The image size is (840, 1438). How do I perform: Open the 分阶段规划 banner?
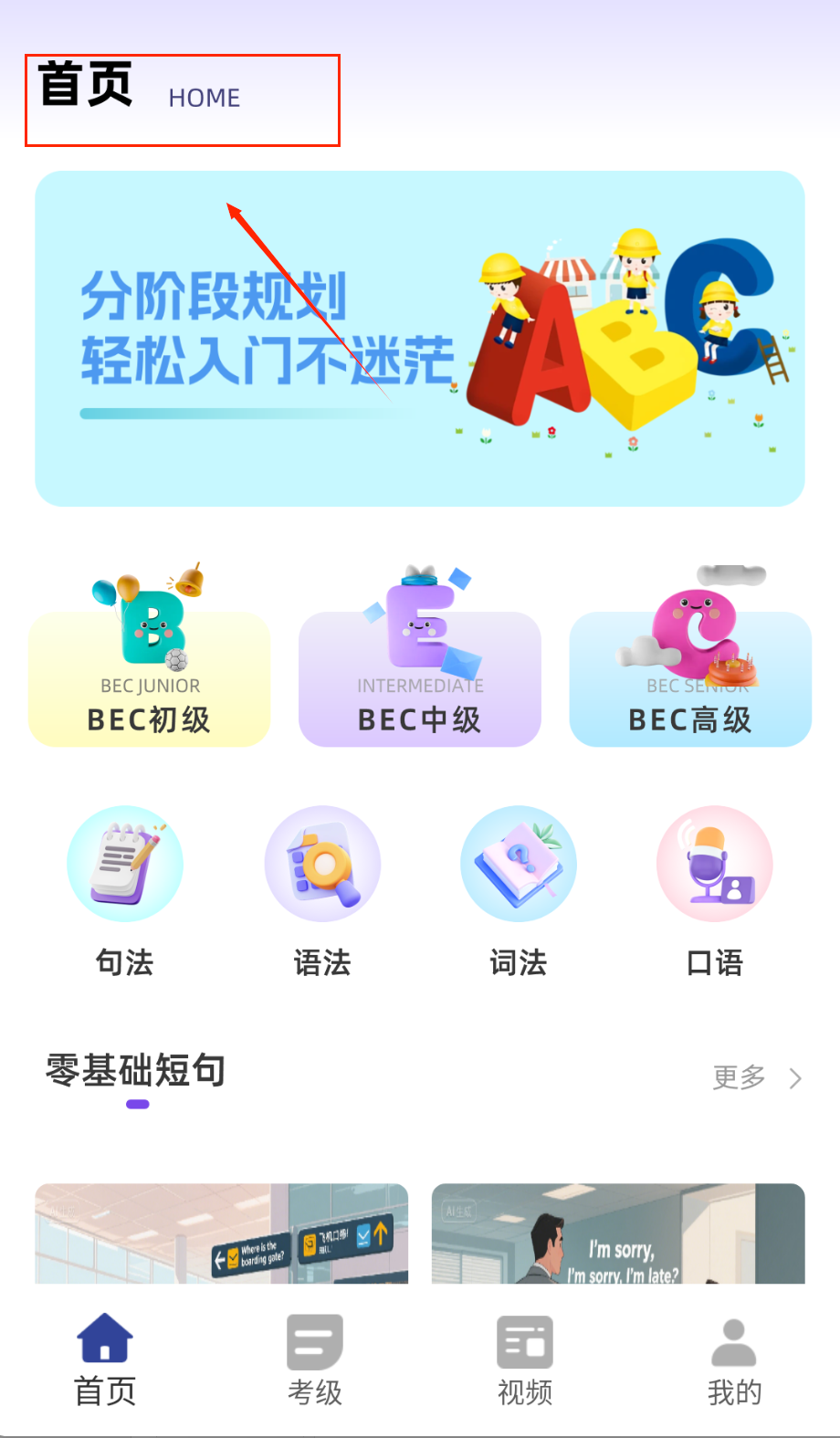(x=419, y=339)
